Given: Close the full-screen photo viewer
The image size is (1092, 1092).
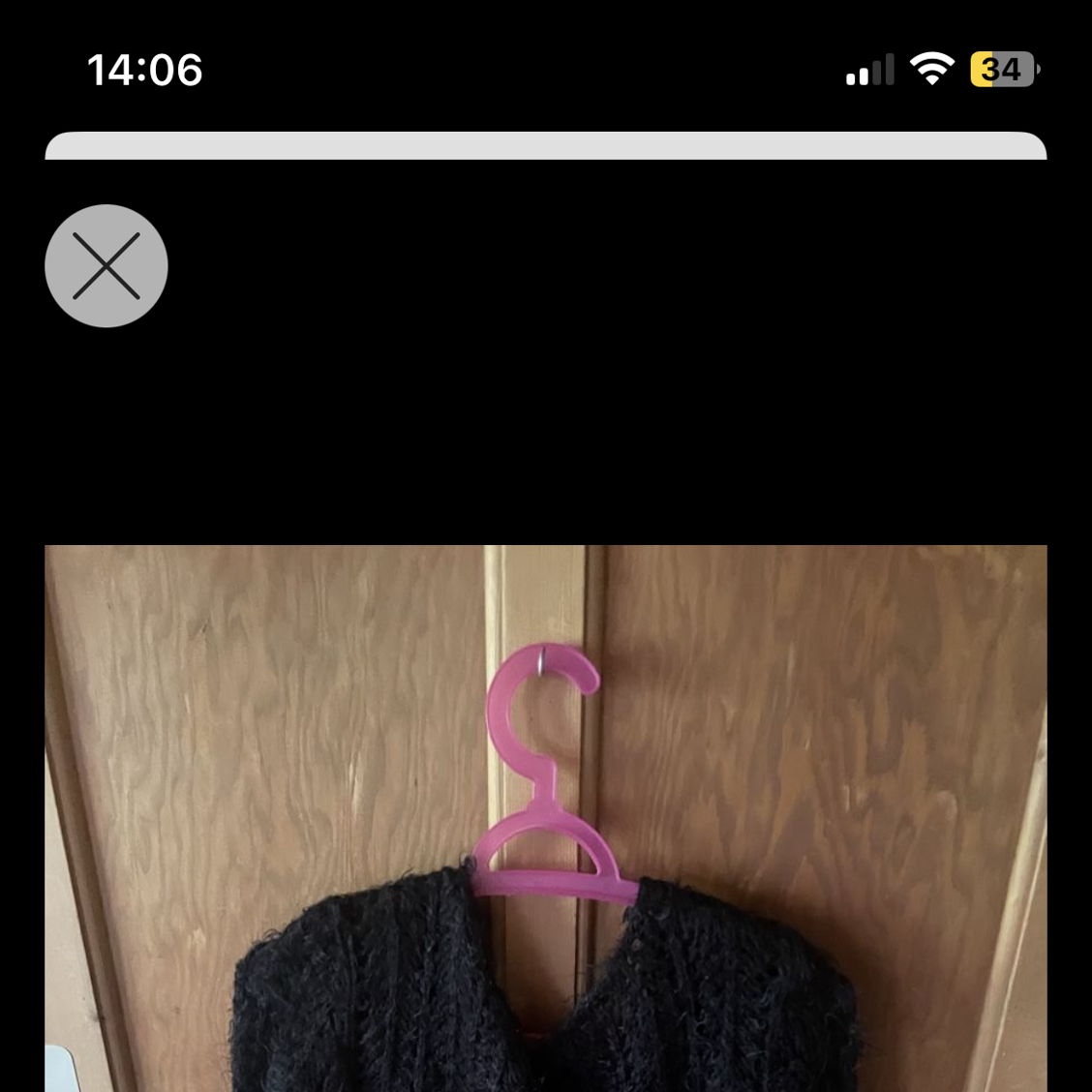Looking at the screenshot, I should 106,265.
